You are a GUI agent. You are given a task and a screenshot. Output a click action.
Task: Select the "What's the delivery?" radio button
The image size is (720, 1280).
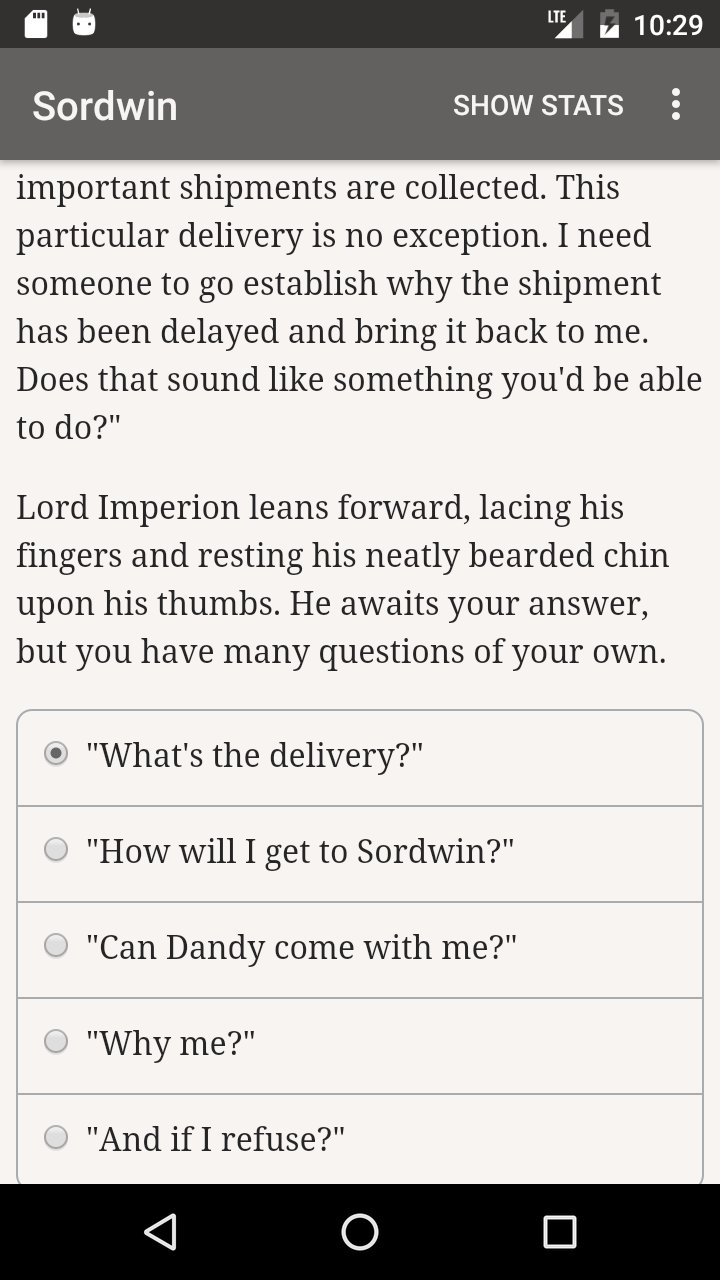pos(57,755)
